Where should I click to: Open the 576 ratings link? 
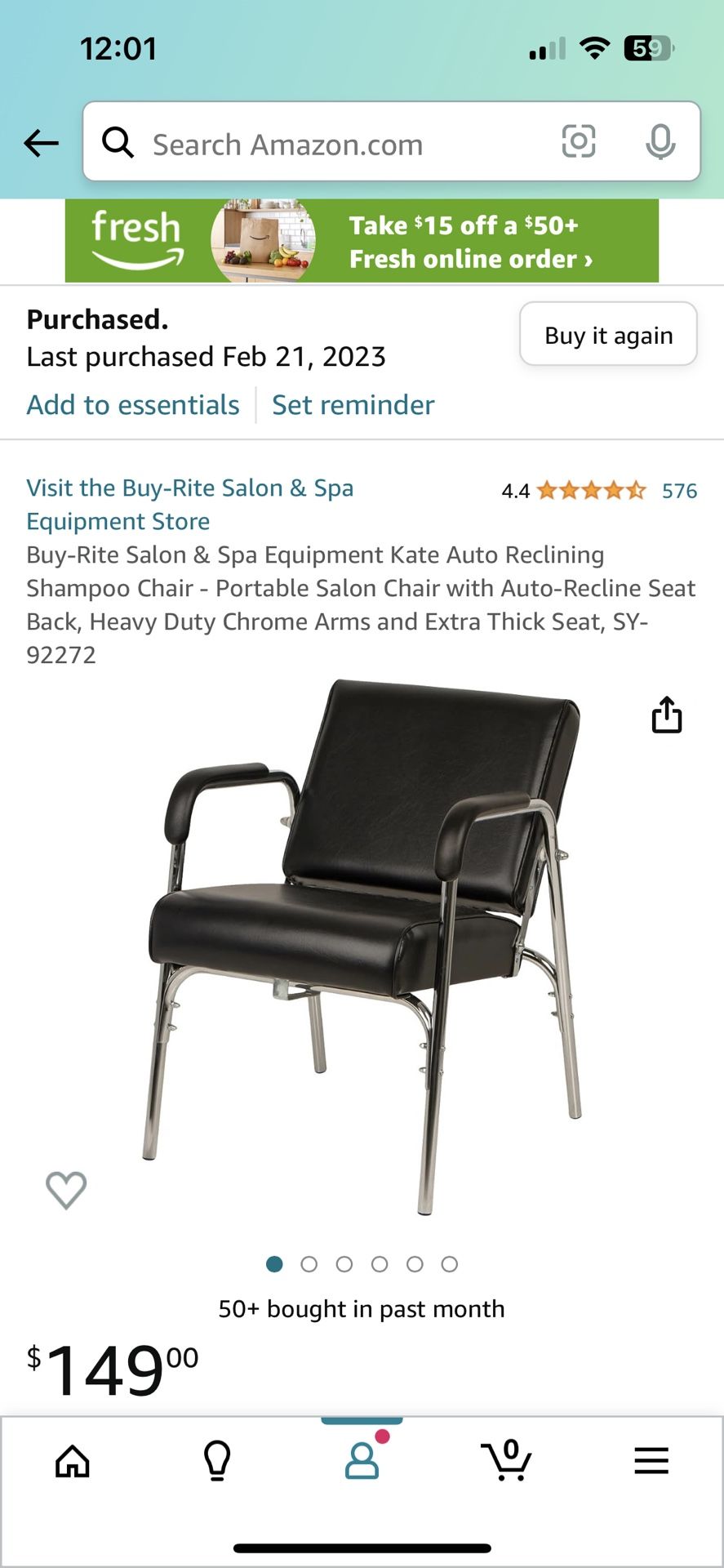pyautogui.click(x=679, y=490)
